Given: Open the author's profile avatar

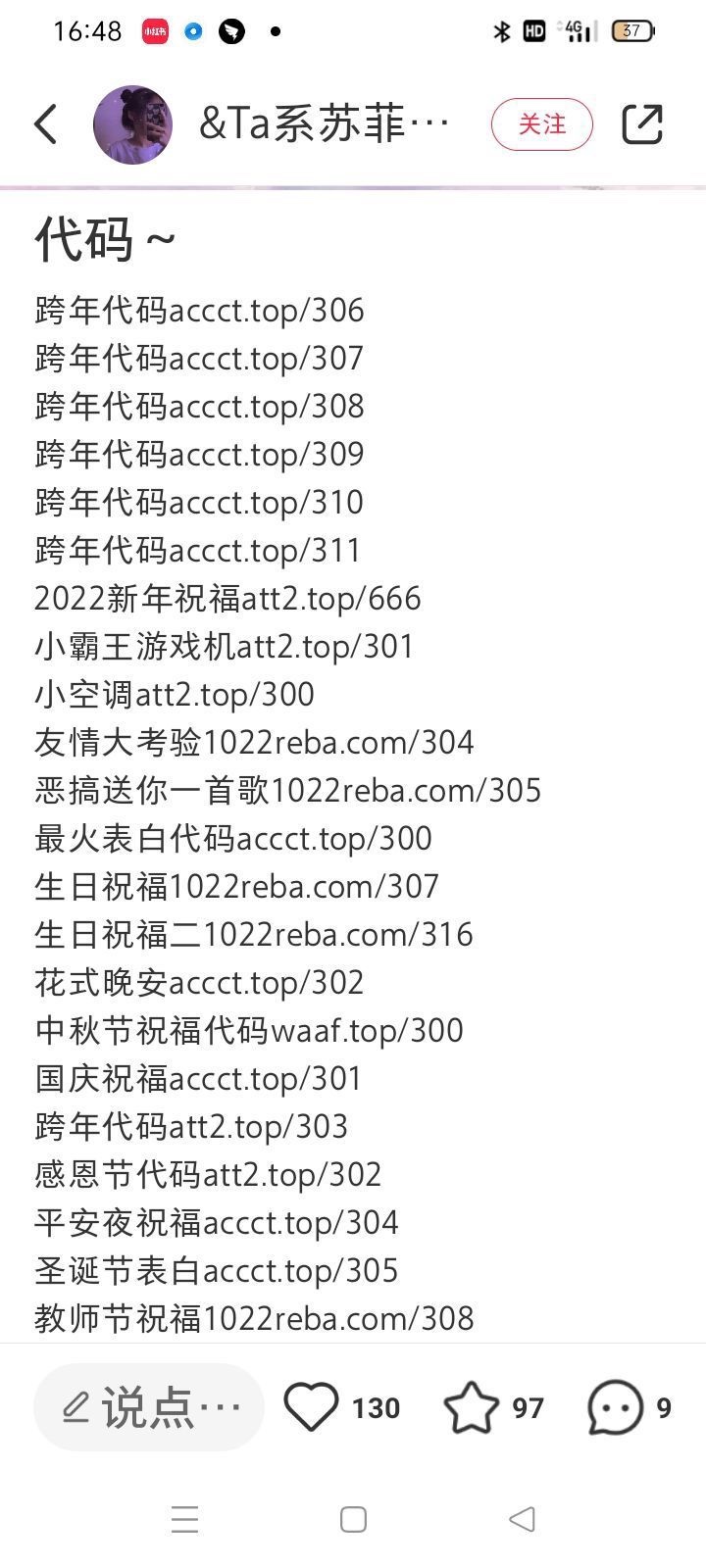Looking at the screenshot, I should [x=132, y=124].
